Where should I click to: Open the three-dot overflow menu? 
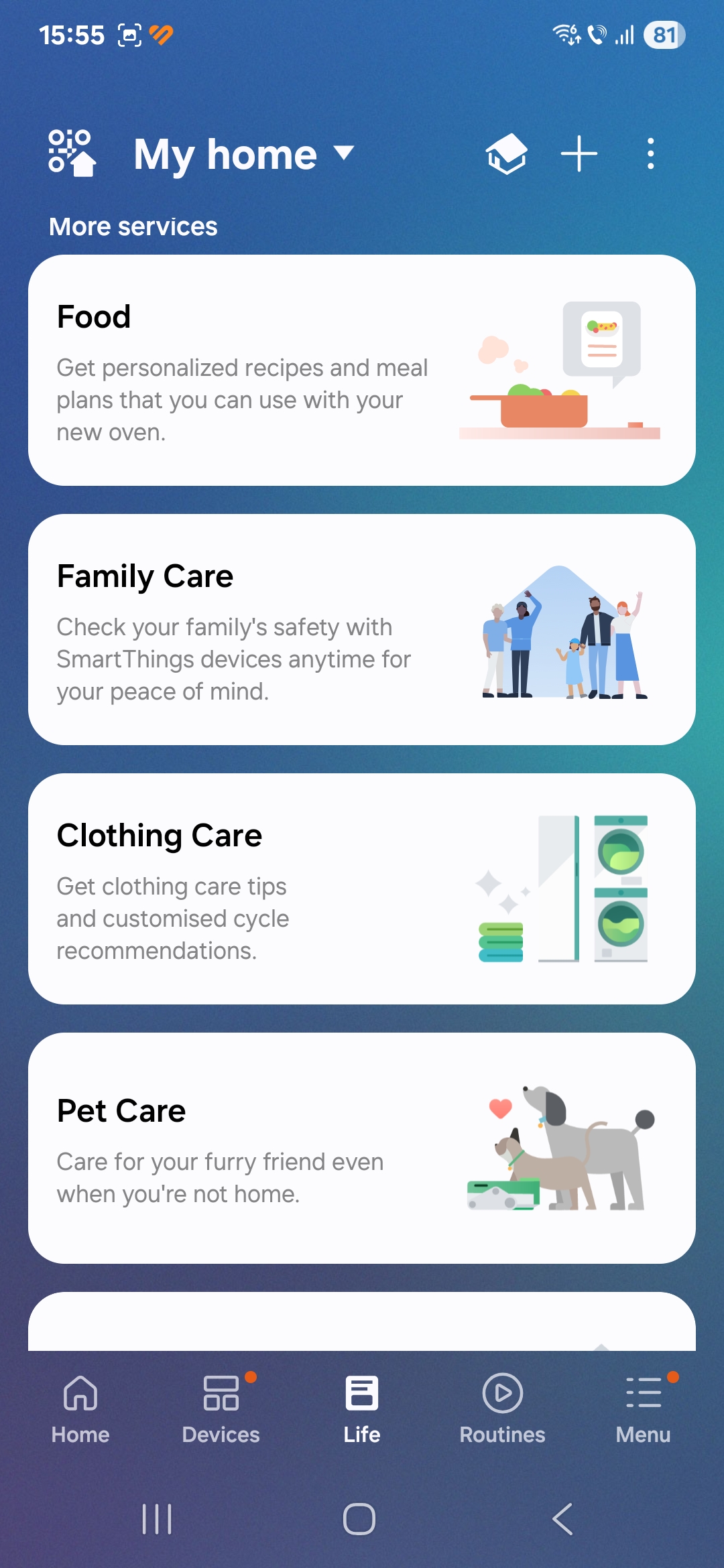pos(650,154)
